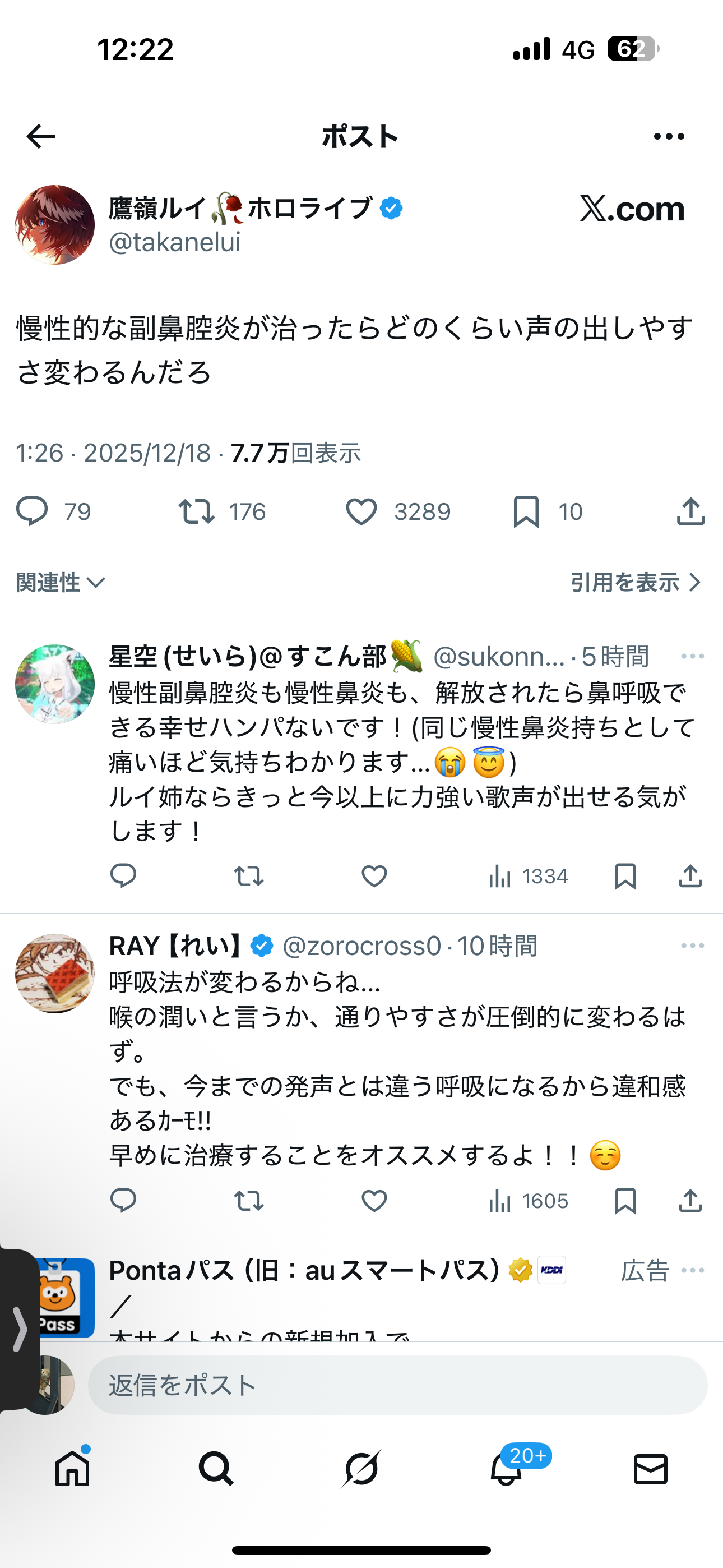
Task: Go back with the arrow icon
Action: (41, 136)
